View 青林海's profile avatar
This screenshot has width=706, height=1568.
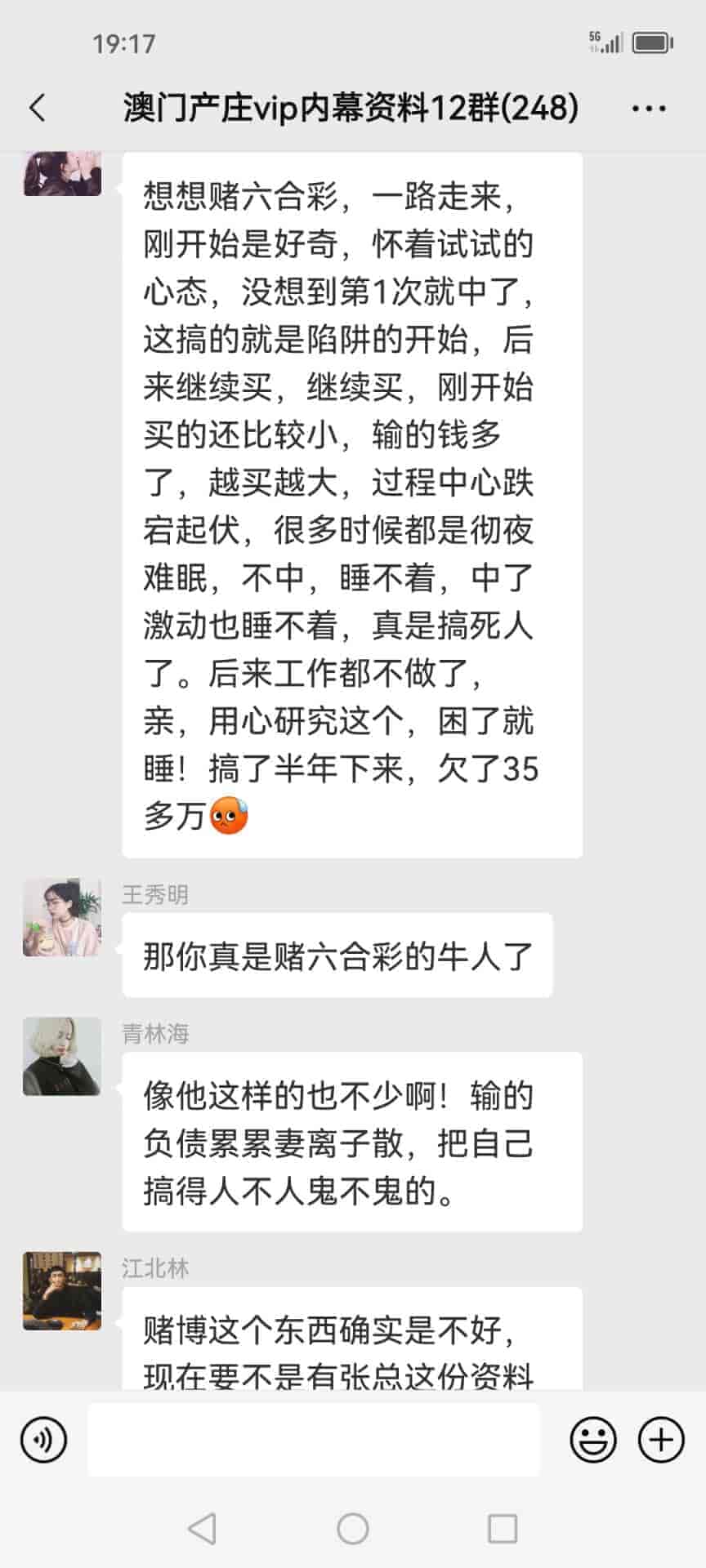[x=62, y=1057]
